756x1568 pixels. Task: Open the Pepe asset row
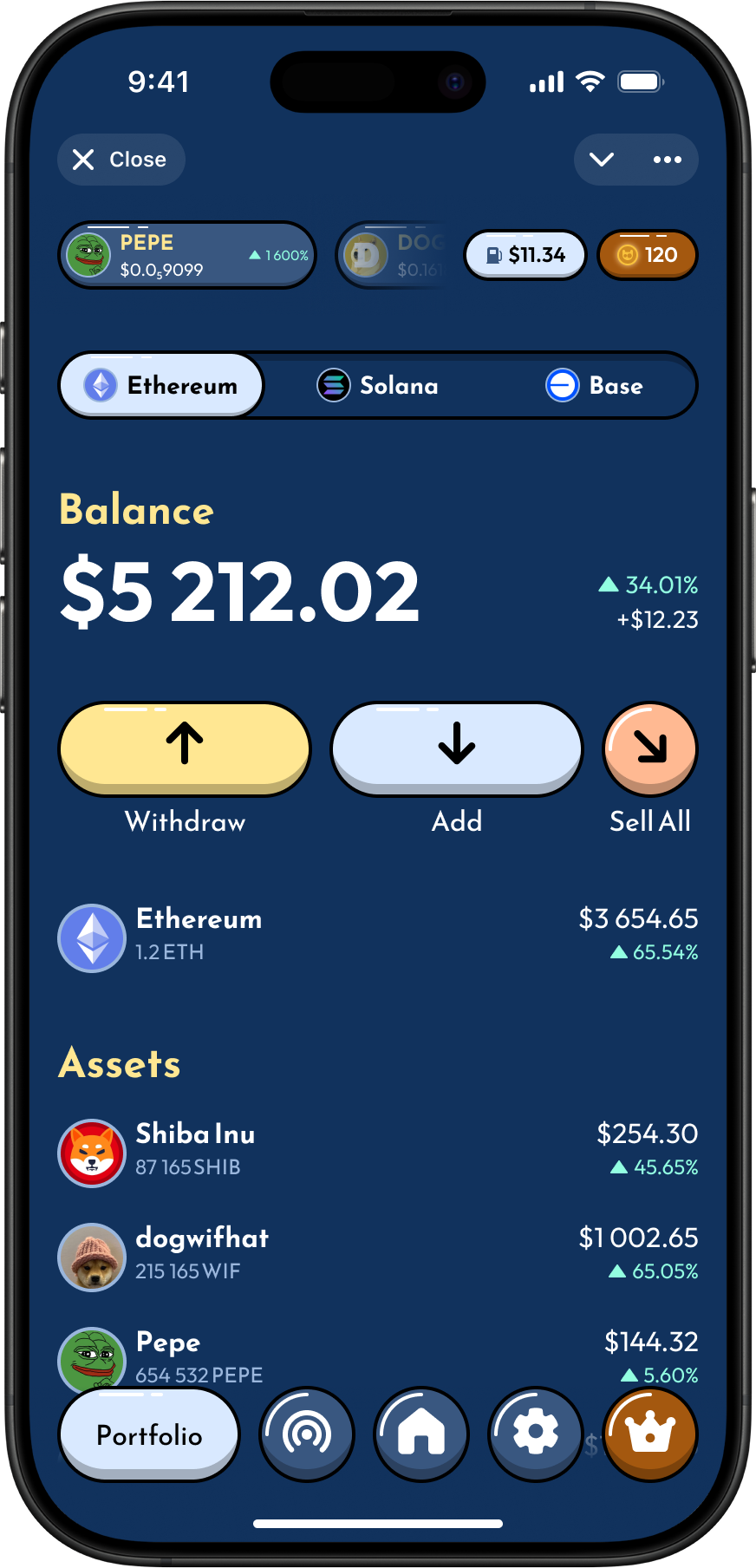coord(378,1355)
